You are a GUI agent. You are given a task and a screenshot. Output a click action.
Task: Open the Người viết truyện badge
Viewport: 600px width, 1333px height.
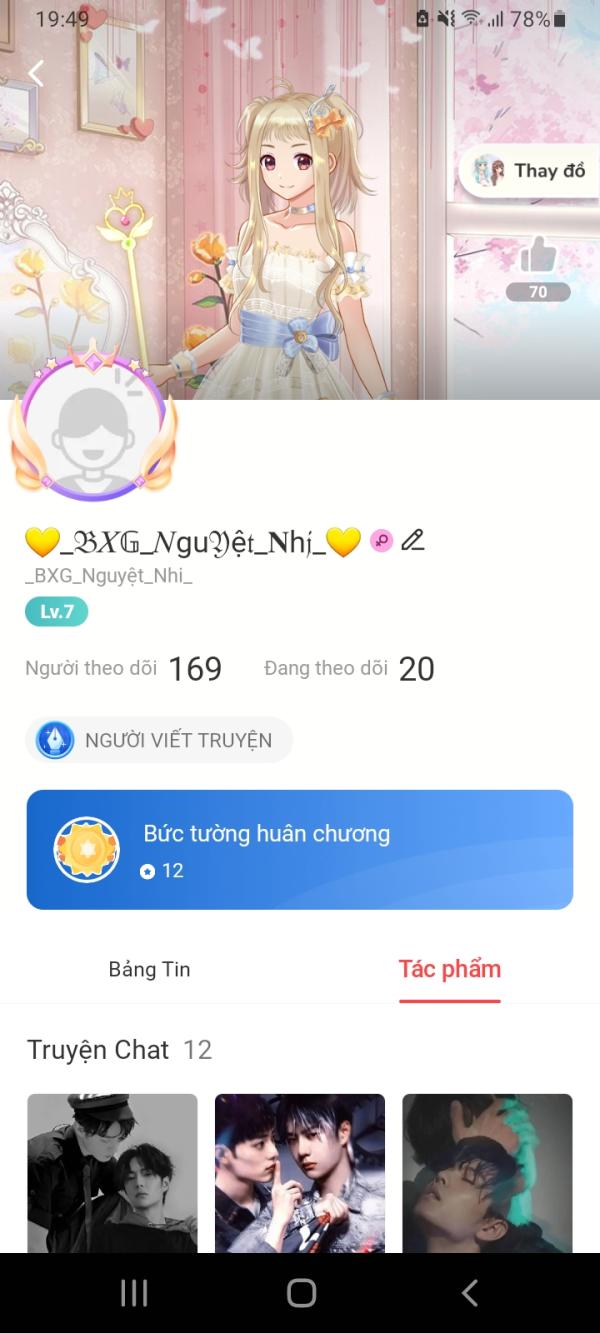click(x=158, y=740)
